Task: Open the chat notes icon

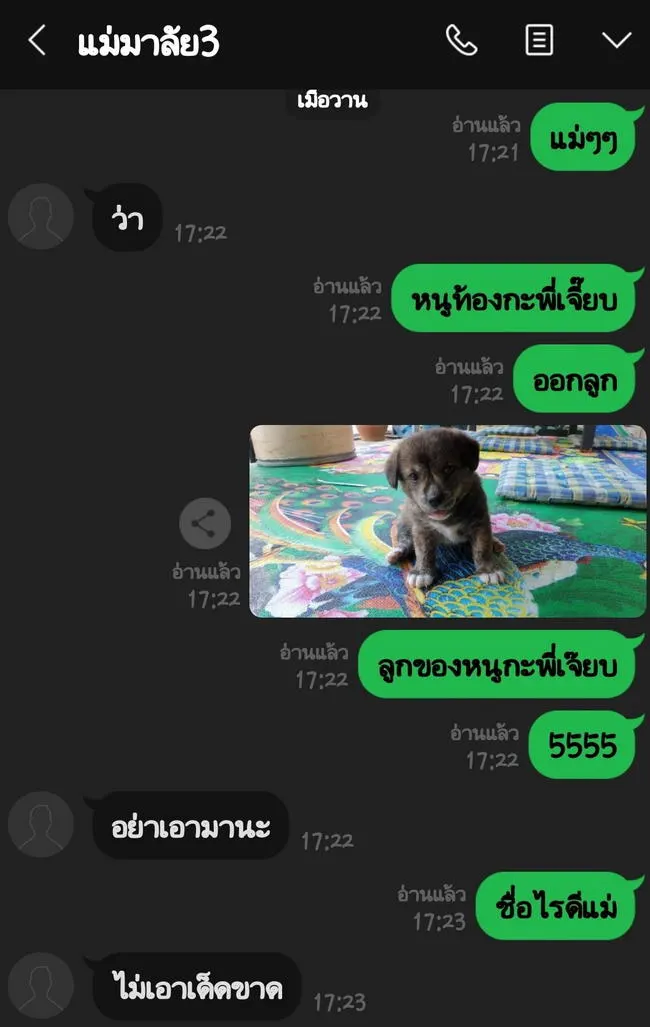Action: coord(539,40)
